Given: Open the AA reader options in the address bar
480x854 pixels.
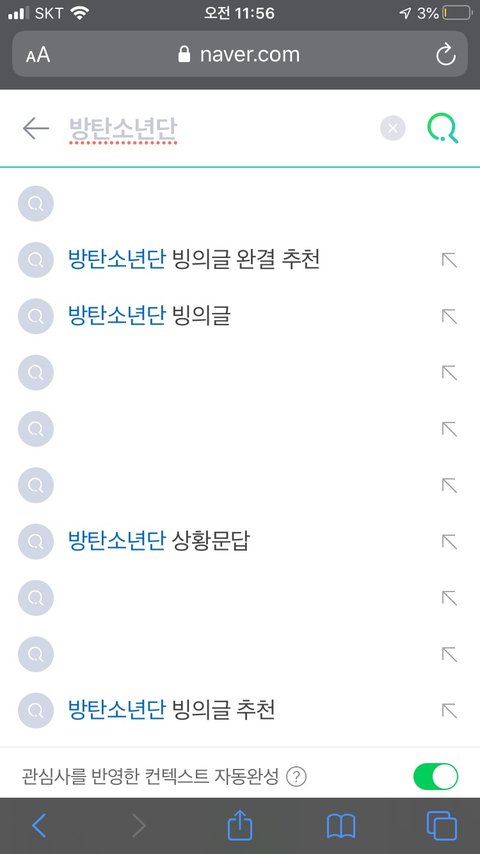Looking at the screenshot, I should click(38, 55).
